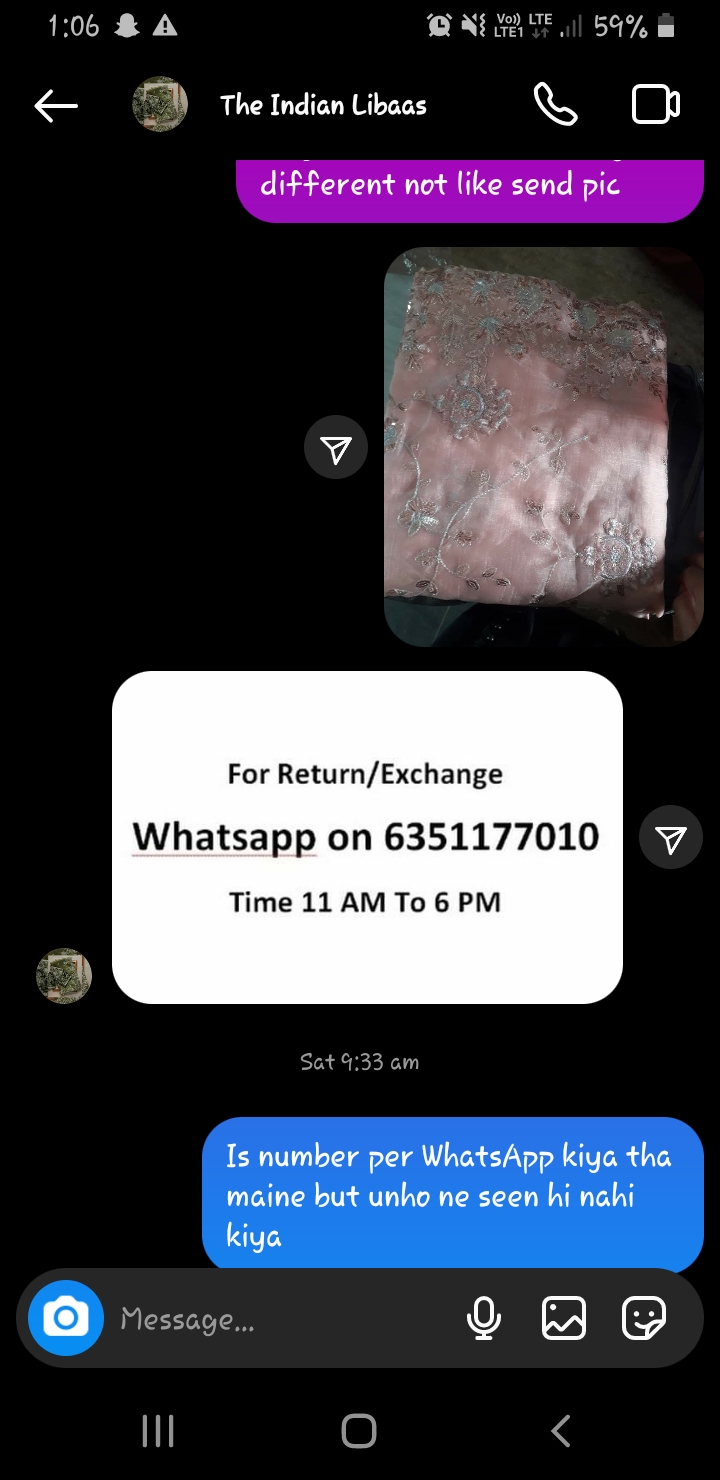Screen dimensions: 720x1480
Task: Start an audio call with The Indian Libaas
Action: tap(555, 105)
